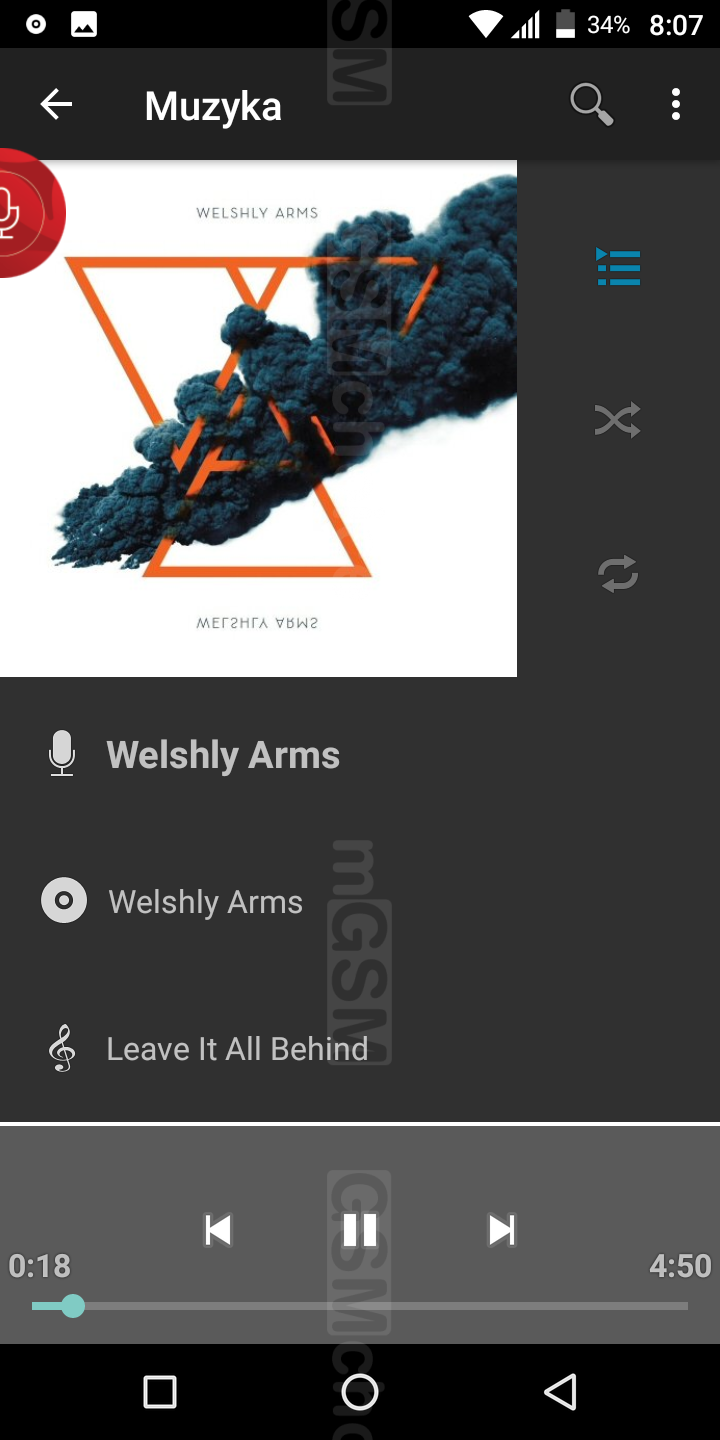Show the current playlist queue
The height and width of the screenshot is (1440, 720).
point(618,267)
